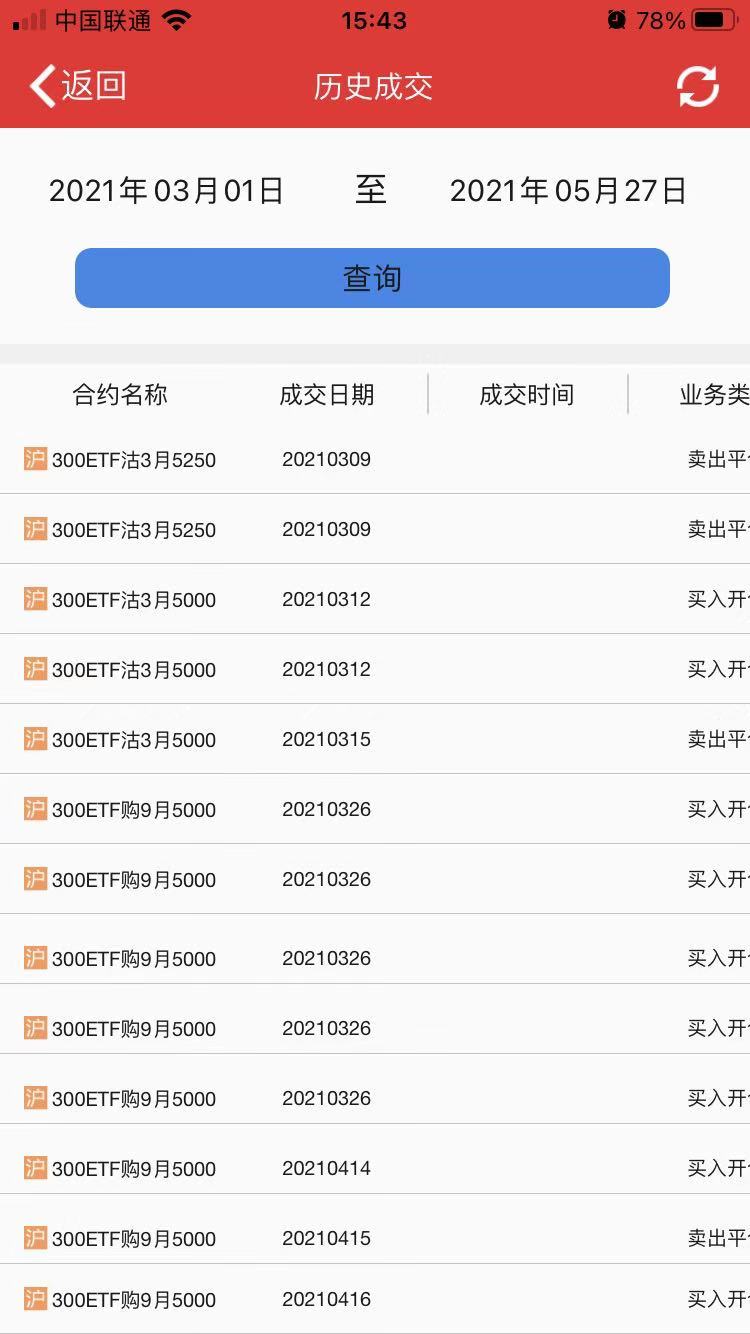Change the start date 2021年03月01日
This screenshot has height=1334, width=750.
coord(167,190)
